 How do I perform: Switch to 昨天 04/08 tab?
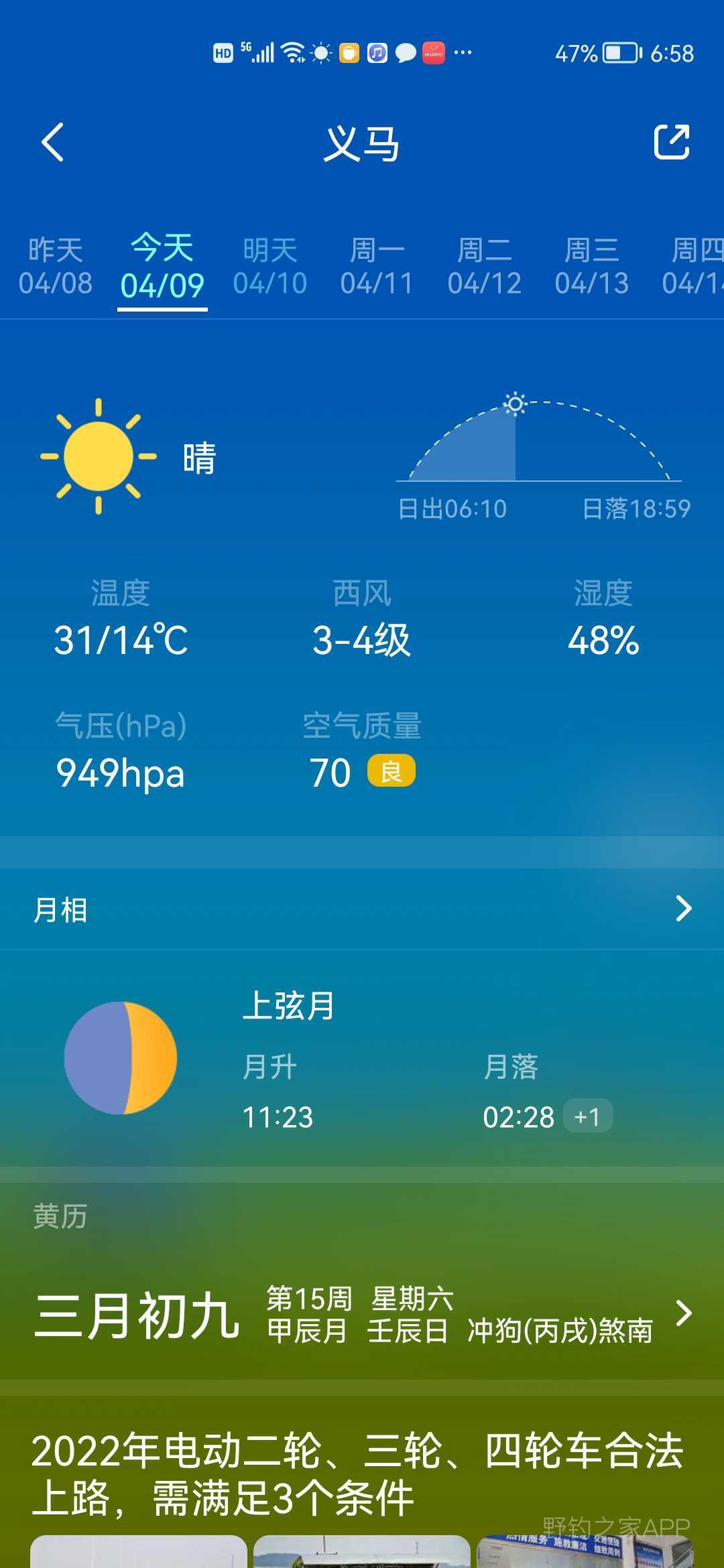coord(56,267)
